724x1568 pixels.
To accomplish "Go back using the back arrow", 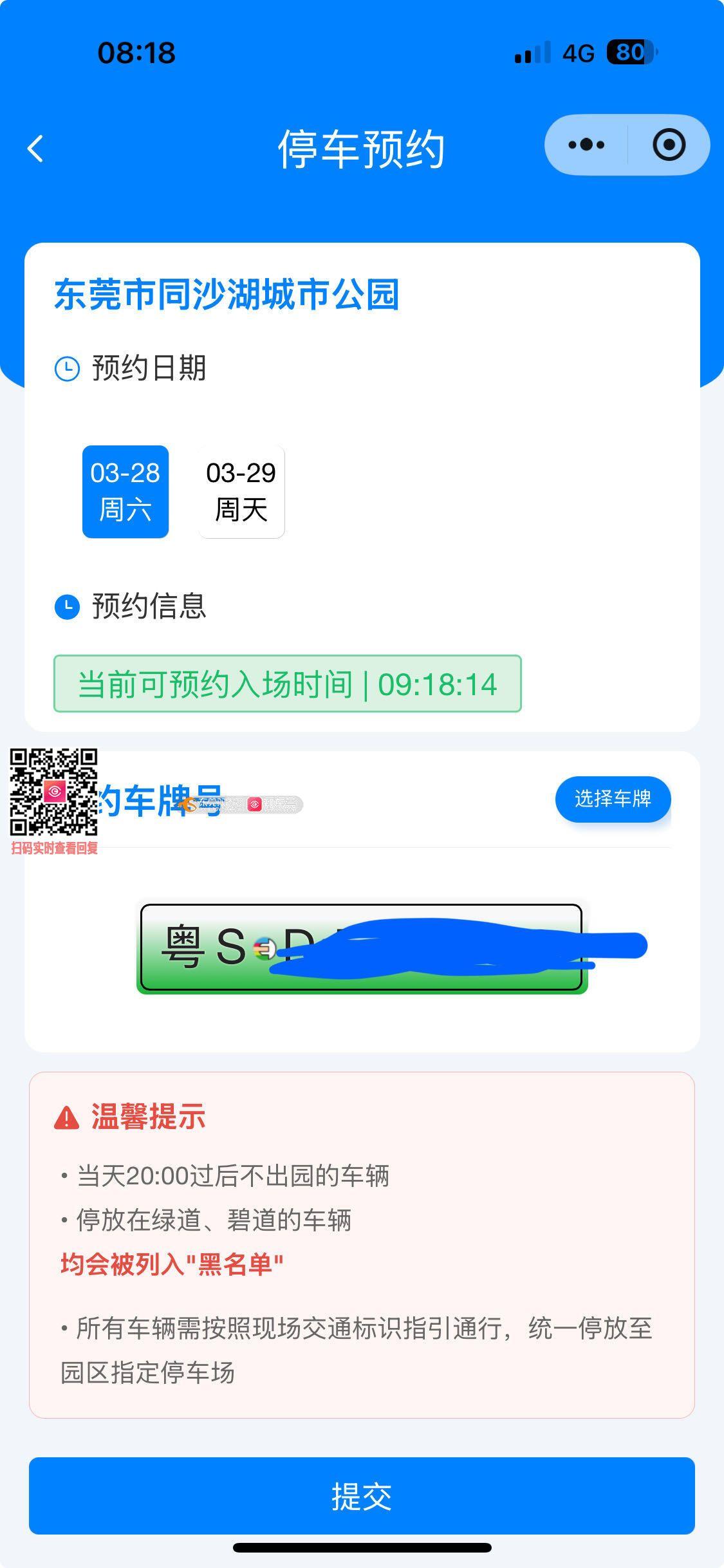I will [36, 149].
